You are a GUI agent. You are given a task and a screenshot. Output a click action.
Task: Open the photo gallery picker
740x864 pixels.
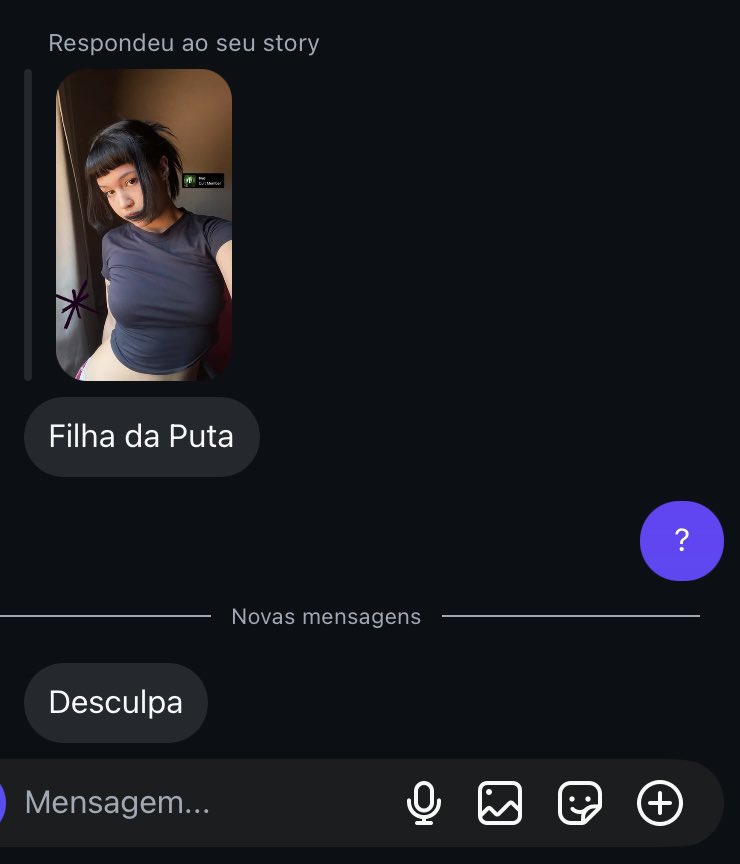click(x=500, y=803)
